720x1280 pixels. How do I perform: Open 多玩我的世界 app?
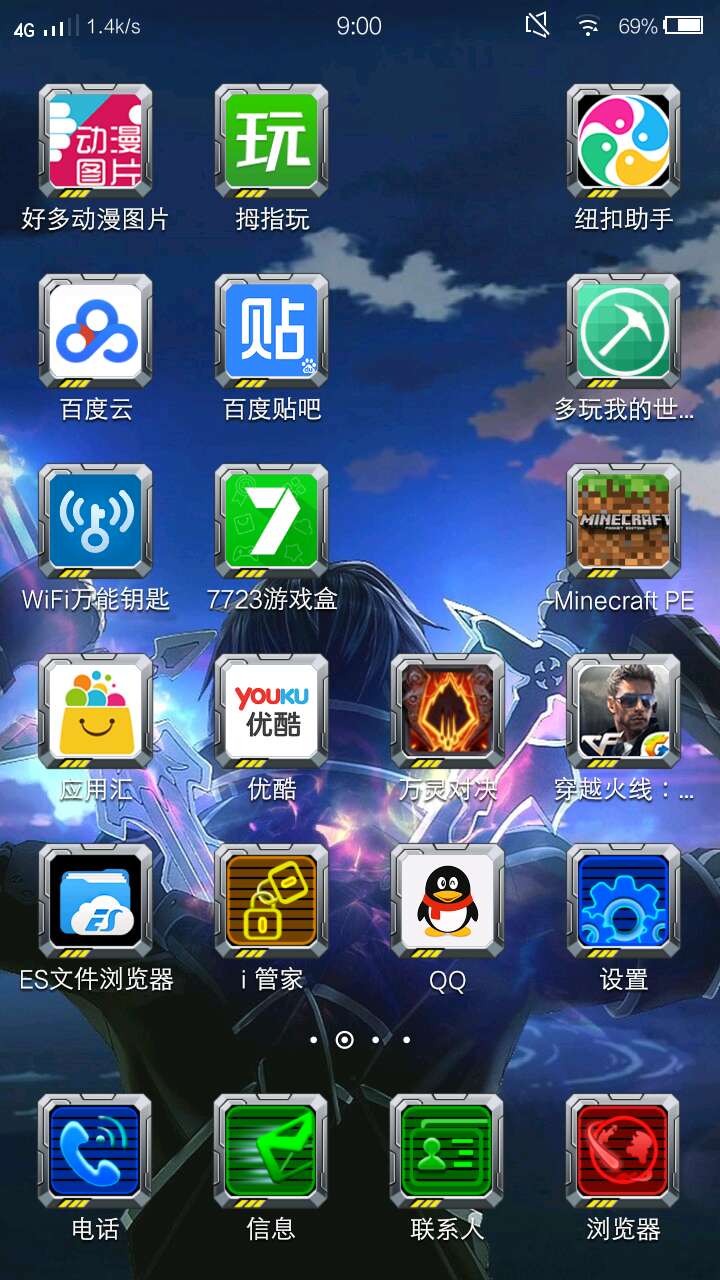coord(623,331)
